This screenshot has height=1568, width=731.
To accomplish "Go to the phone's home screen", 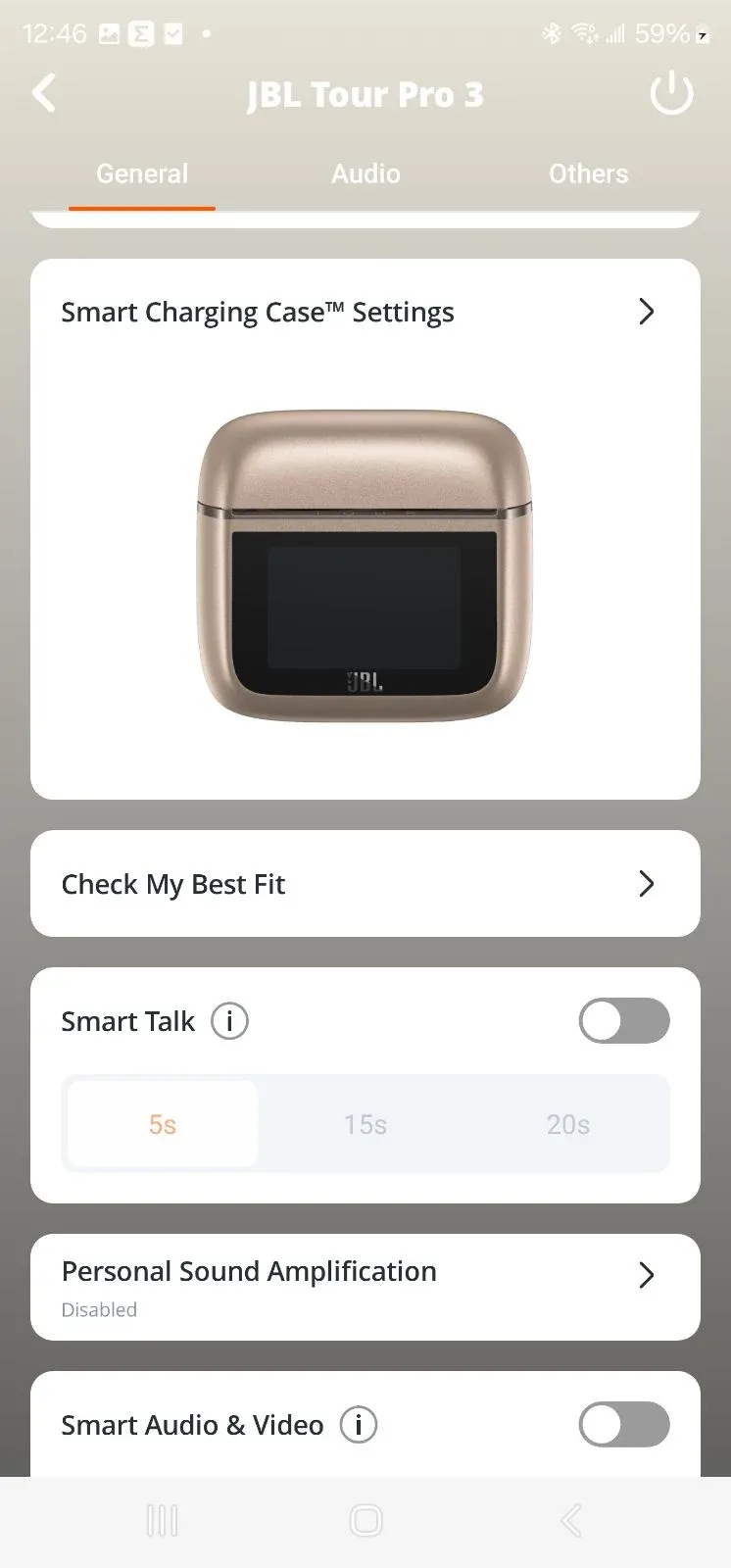I will pos(365,1521).
